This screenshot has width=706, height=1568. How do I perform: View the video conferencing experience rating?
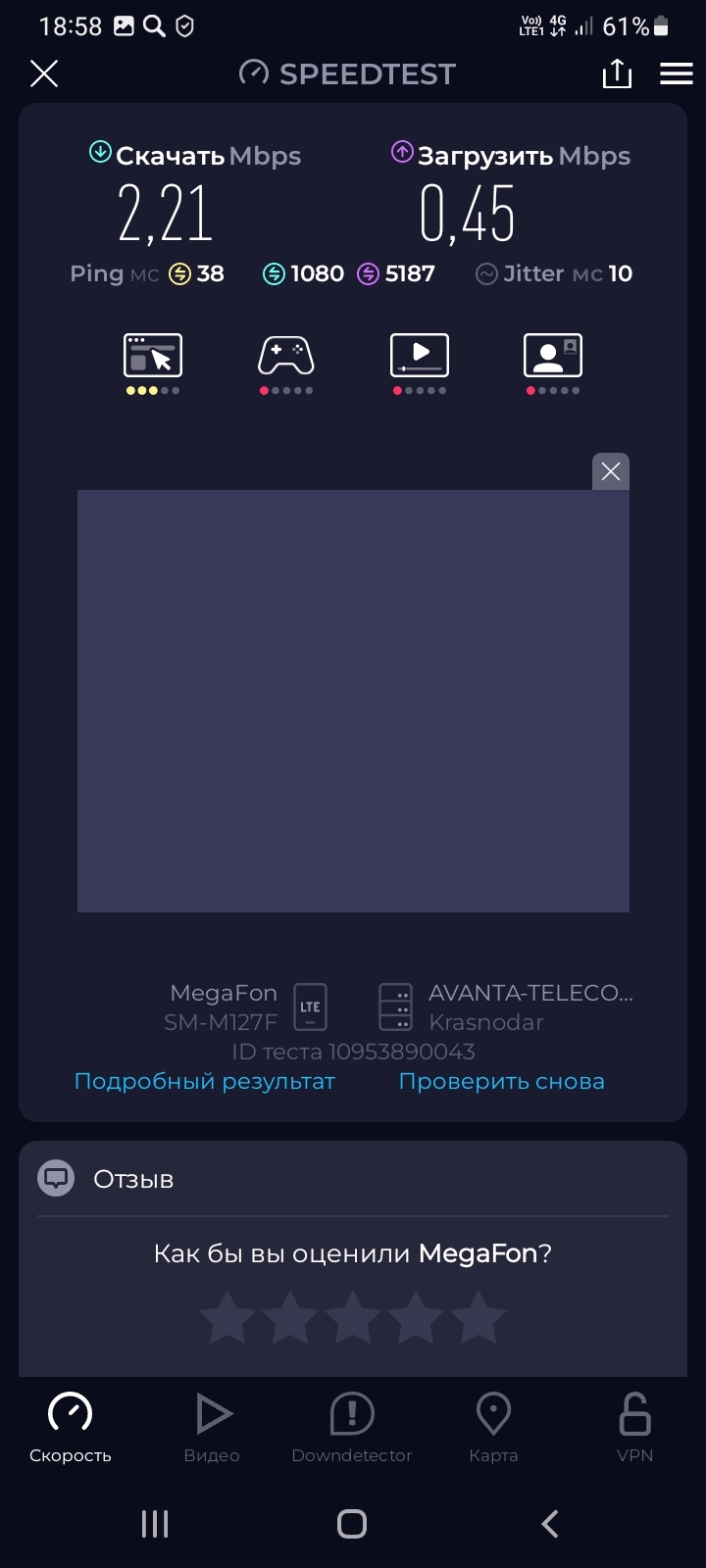point(553,363)
